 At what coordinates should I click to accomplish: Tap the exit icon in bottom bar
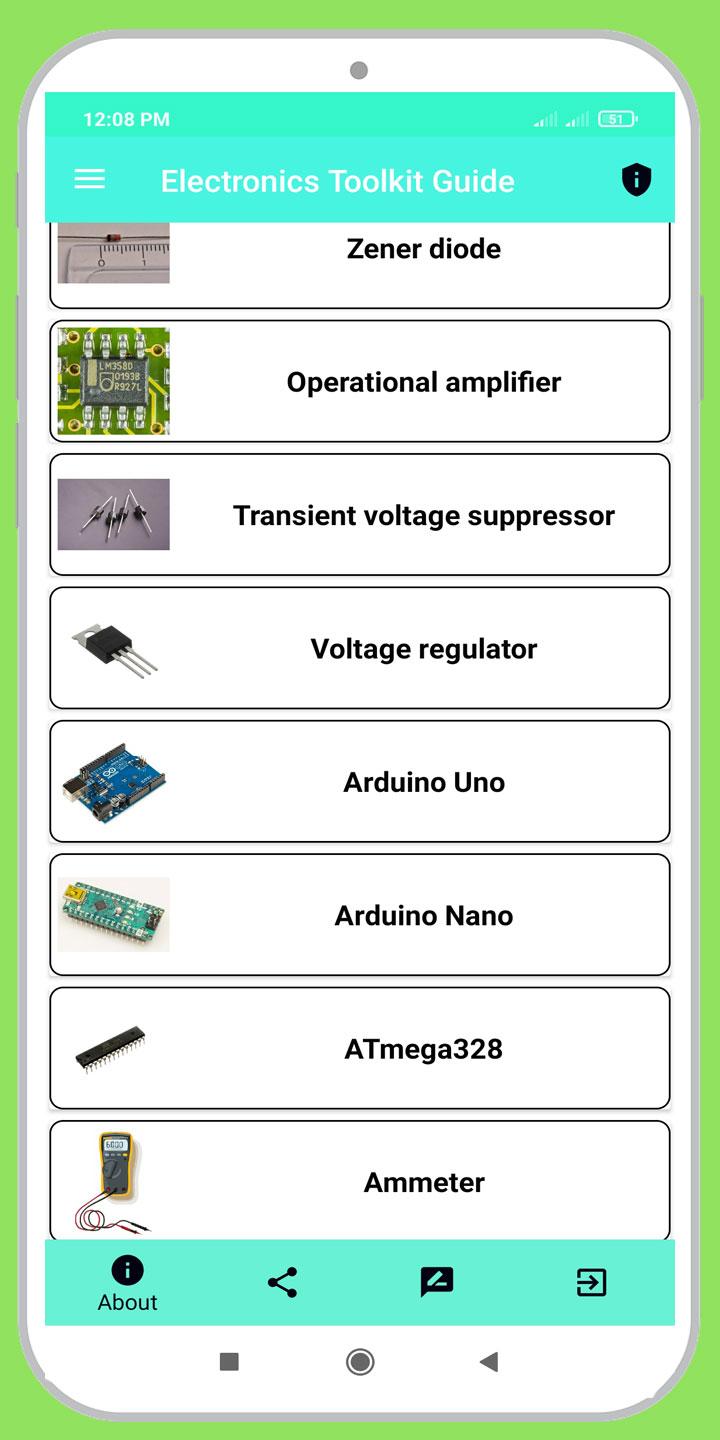pyautogui.click(x=591, y=1283)
